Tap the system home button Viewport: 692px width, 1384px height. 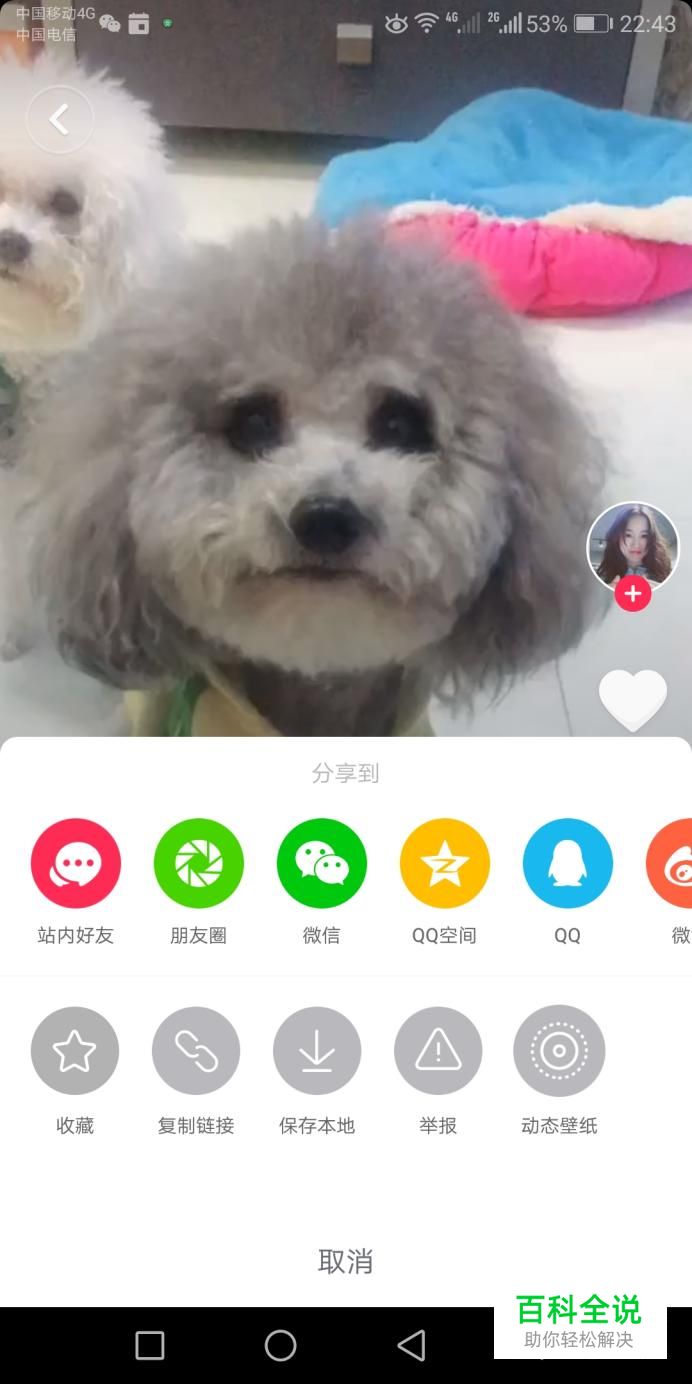(x=281, y=1345)
